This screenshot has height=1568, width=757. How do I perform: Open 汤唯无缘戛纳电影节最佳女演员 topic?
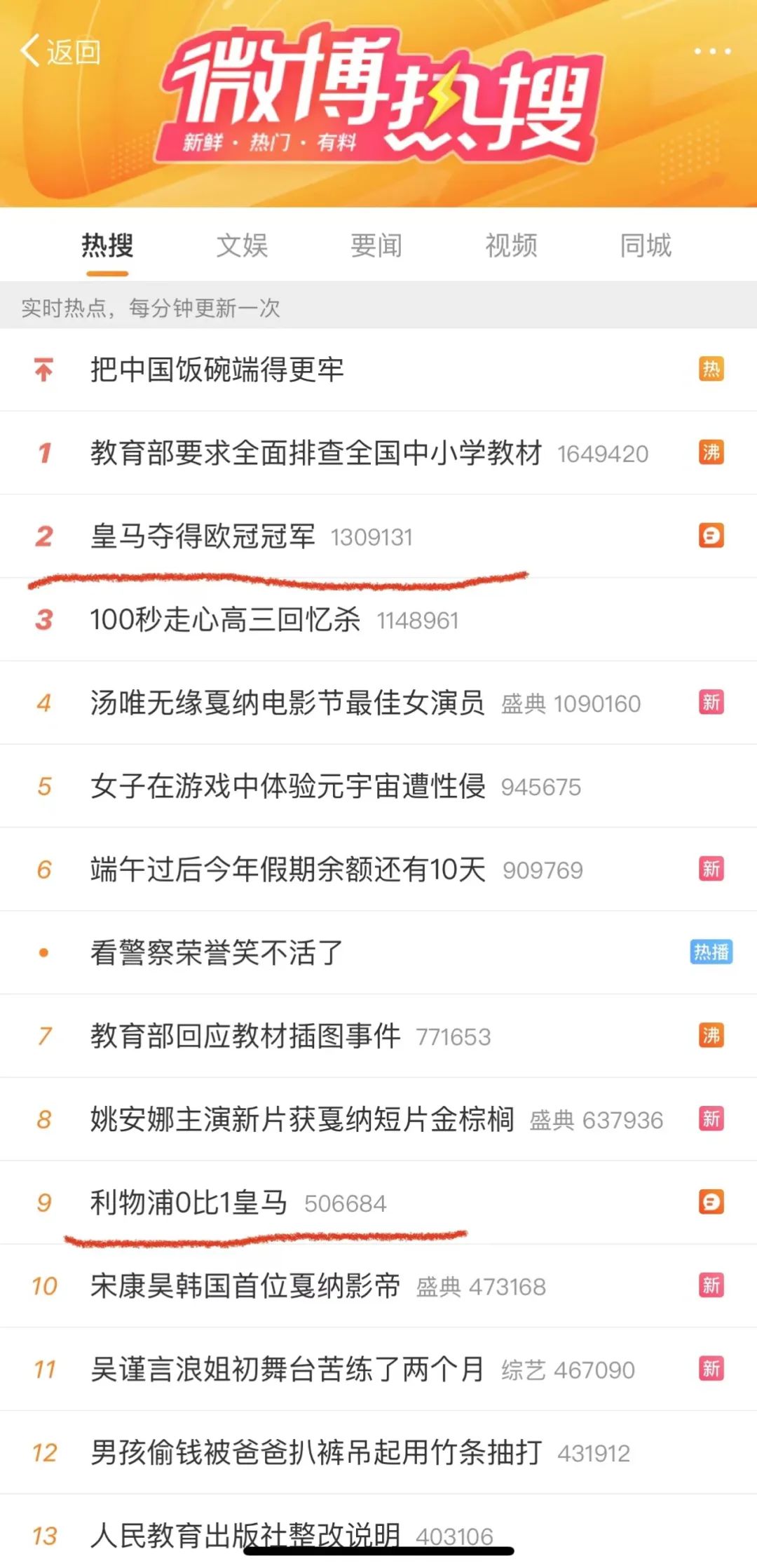[x=287, y=703]
